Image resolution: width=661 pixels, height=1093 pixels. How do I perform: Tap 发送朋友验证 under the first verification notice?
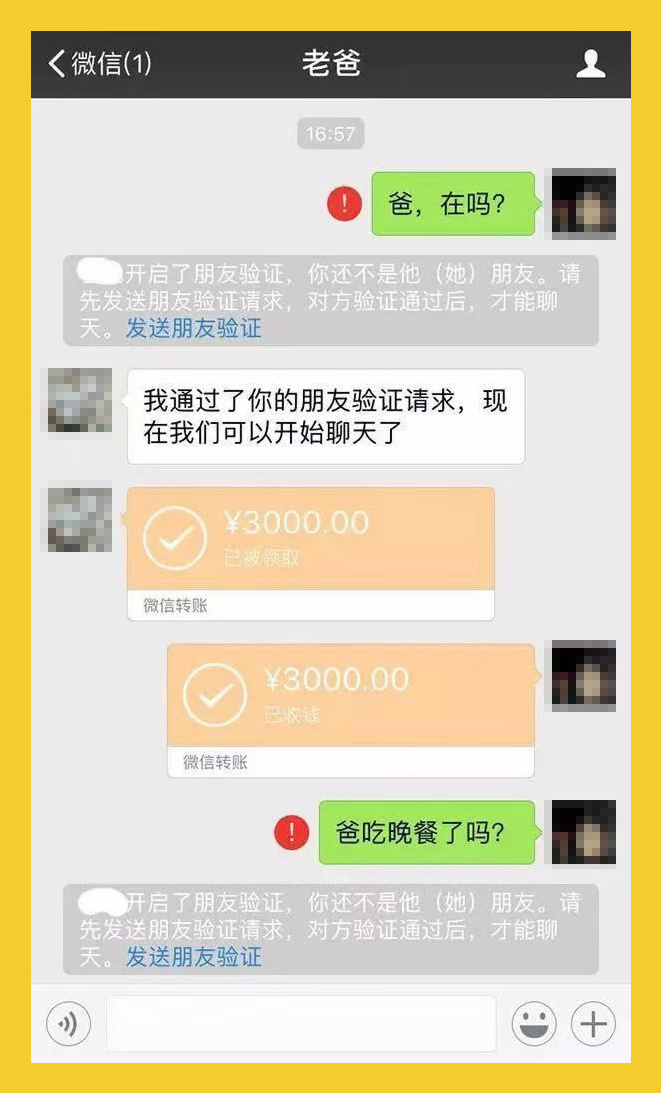click(x=193, y=328)
